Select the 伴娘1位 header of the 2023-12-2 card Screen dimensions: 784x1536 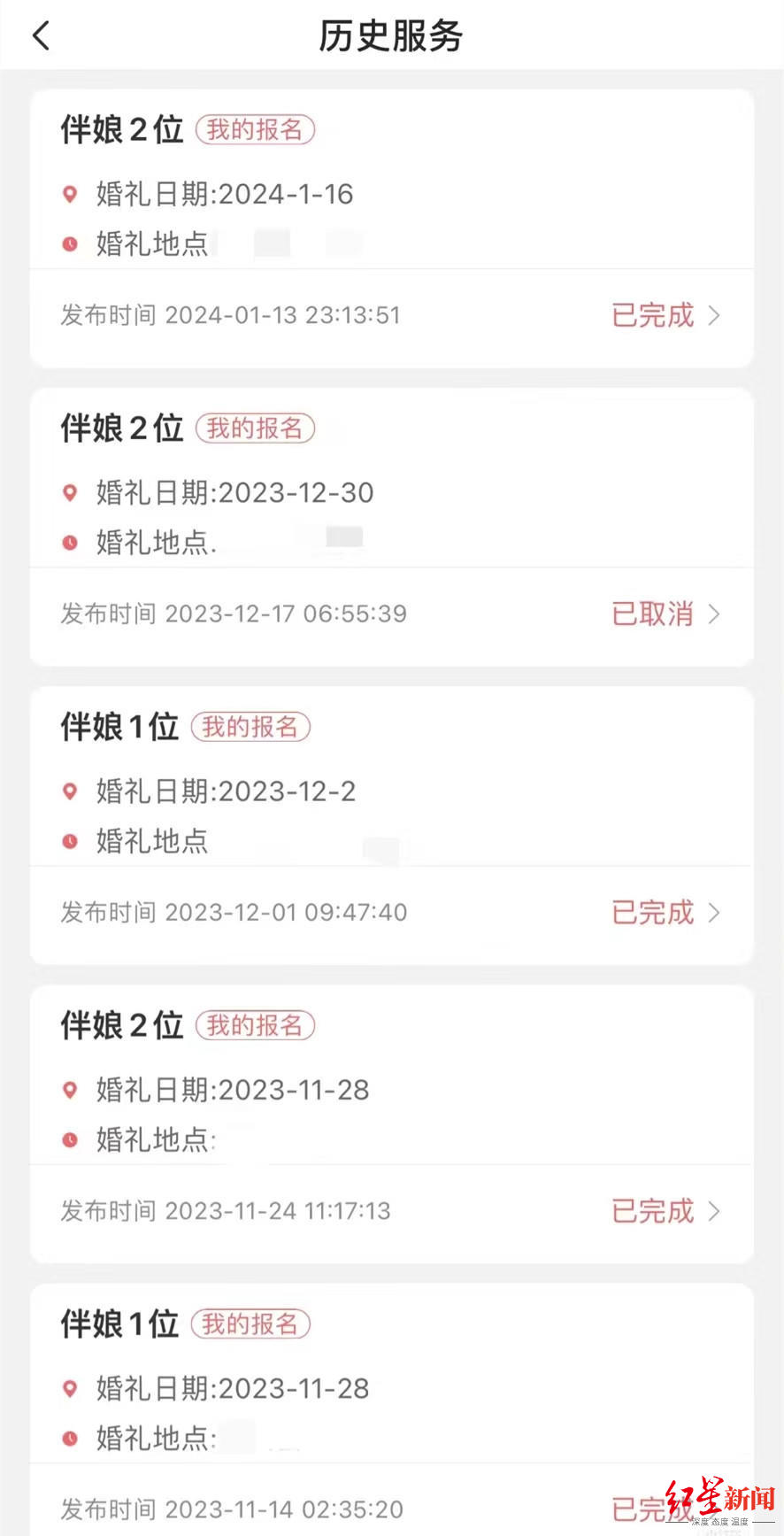pyautogui.click(x=120, y=727)
